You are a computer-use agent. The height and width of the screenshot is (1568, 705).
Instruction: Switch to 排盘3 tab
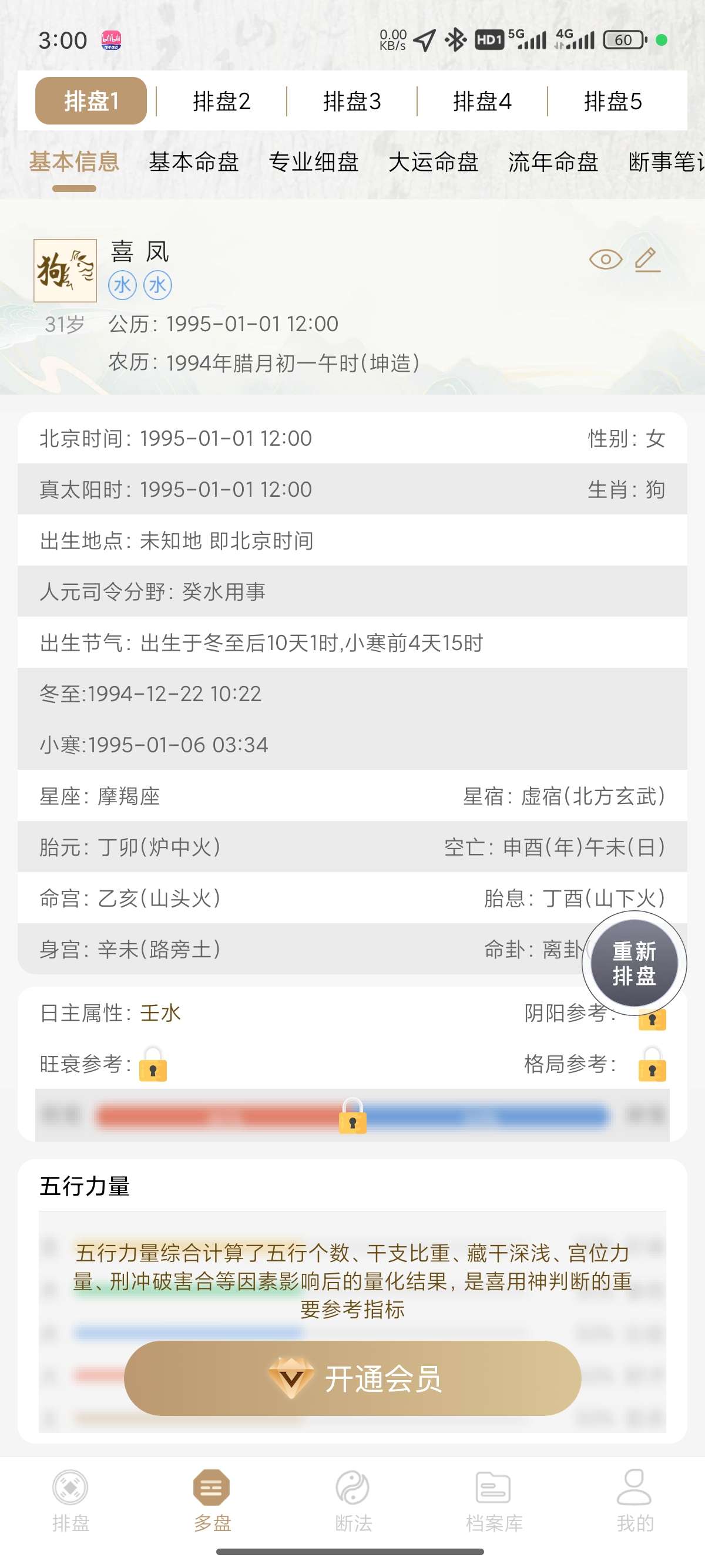(x=352, y=101)
